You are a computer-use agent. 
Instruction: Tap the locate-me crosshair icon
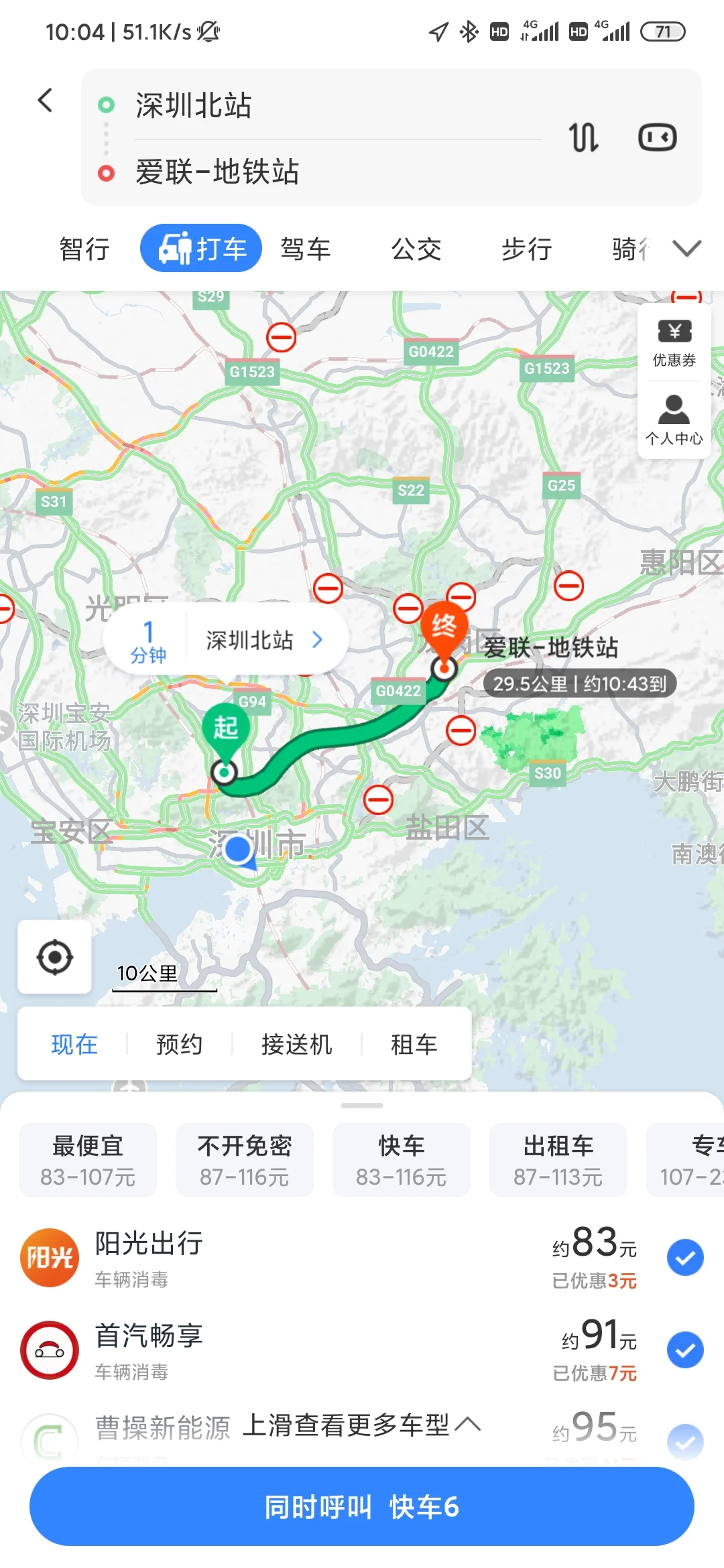[x=54, y=958]
